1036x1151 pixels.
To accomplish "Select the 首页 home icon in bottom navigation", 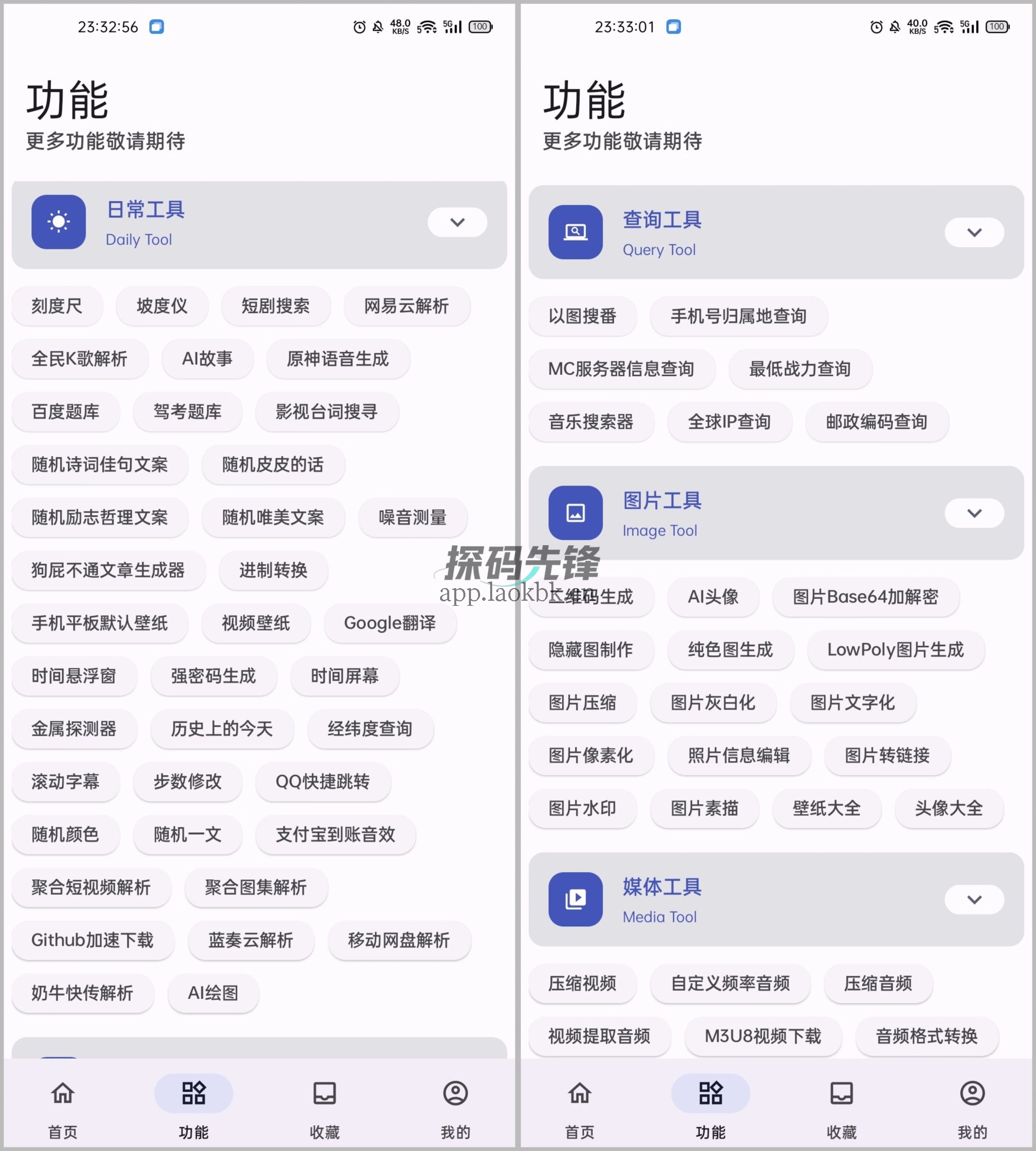I will coord(62,1093).
